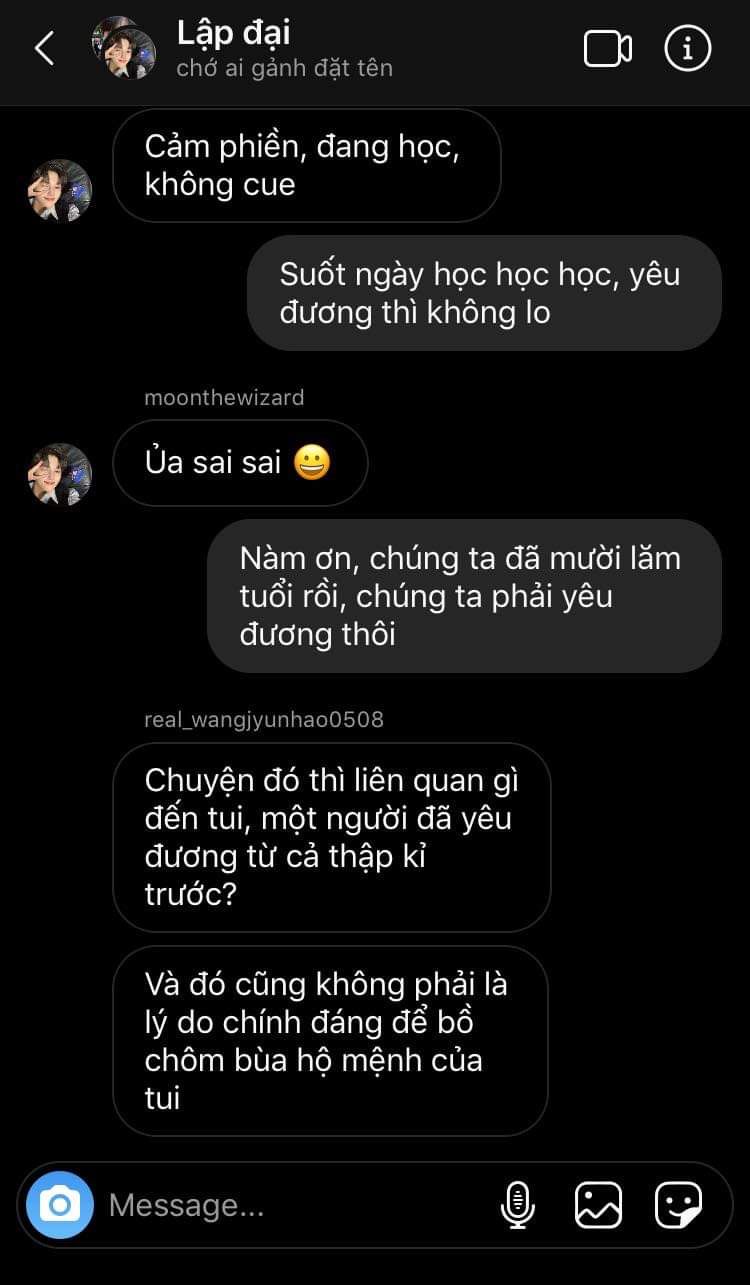Record a voice message with the microphone
750x1285 pixels.
tap(517, 1205)
